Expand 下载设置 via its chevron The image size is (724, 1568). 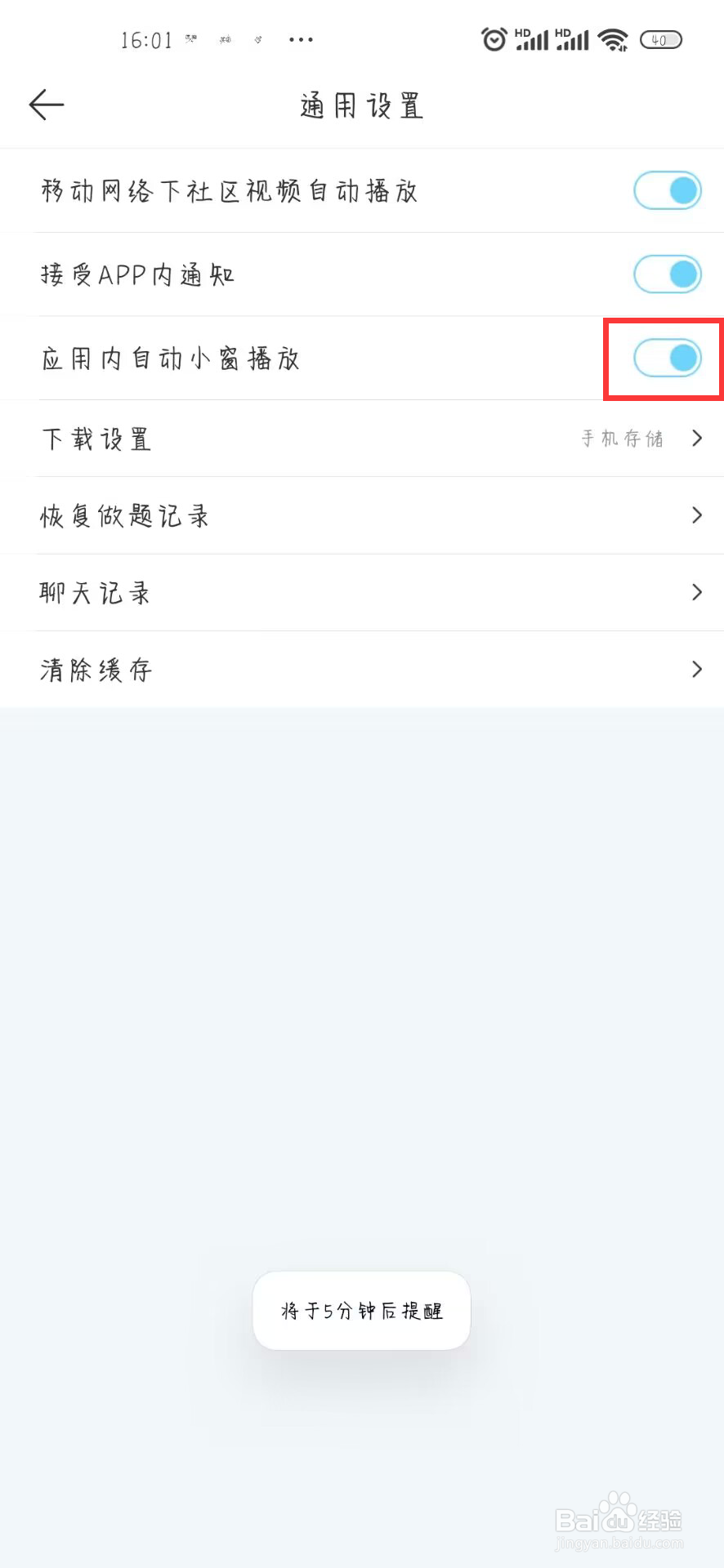point(696,439)
